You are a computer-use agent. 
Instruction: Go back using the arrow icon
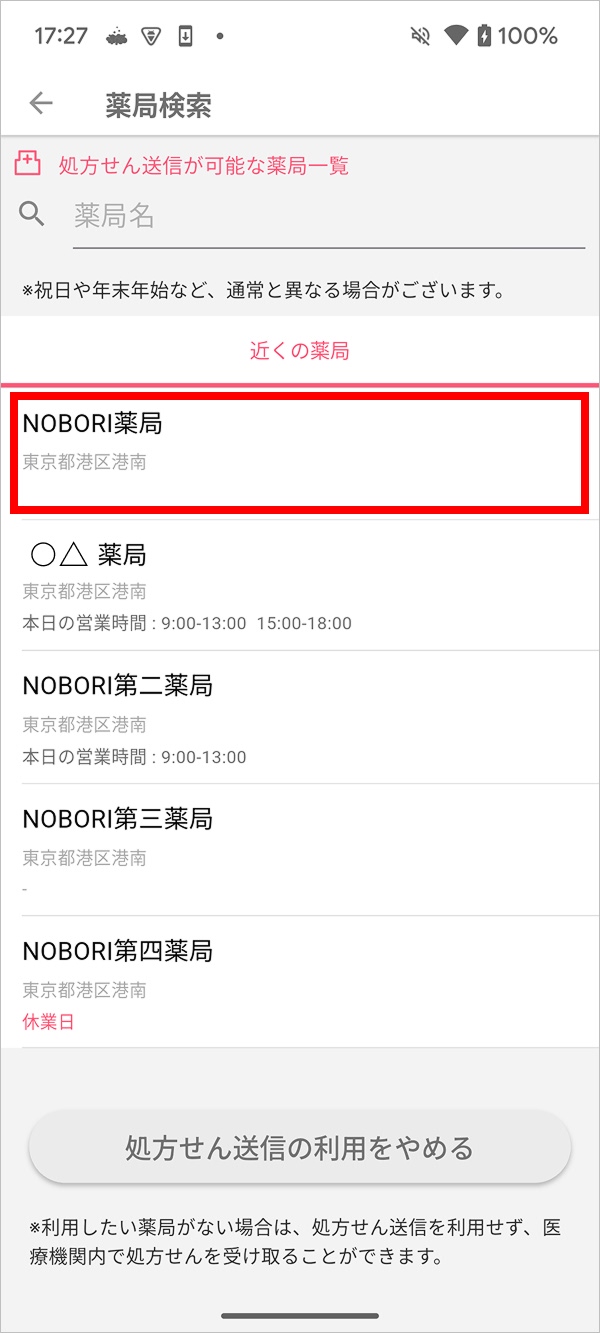(x=41, y=103)
